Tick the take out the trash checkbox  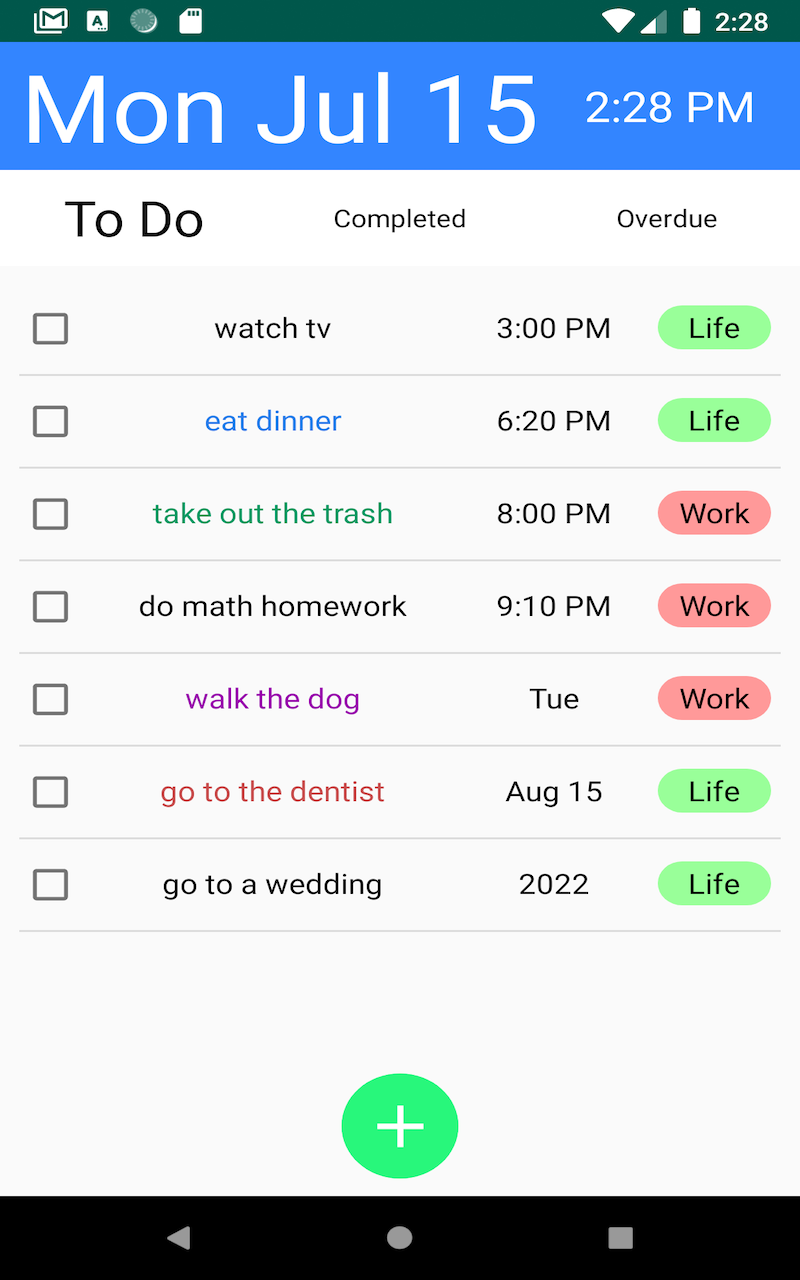click(51, 514)
